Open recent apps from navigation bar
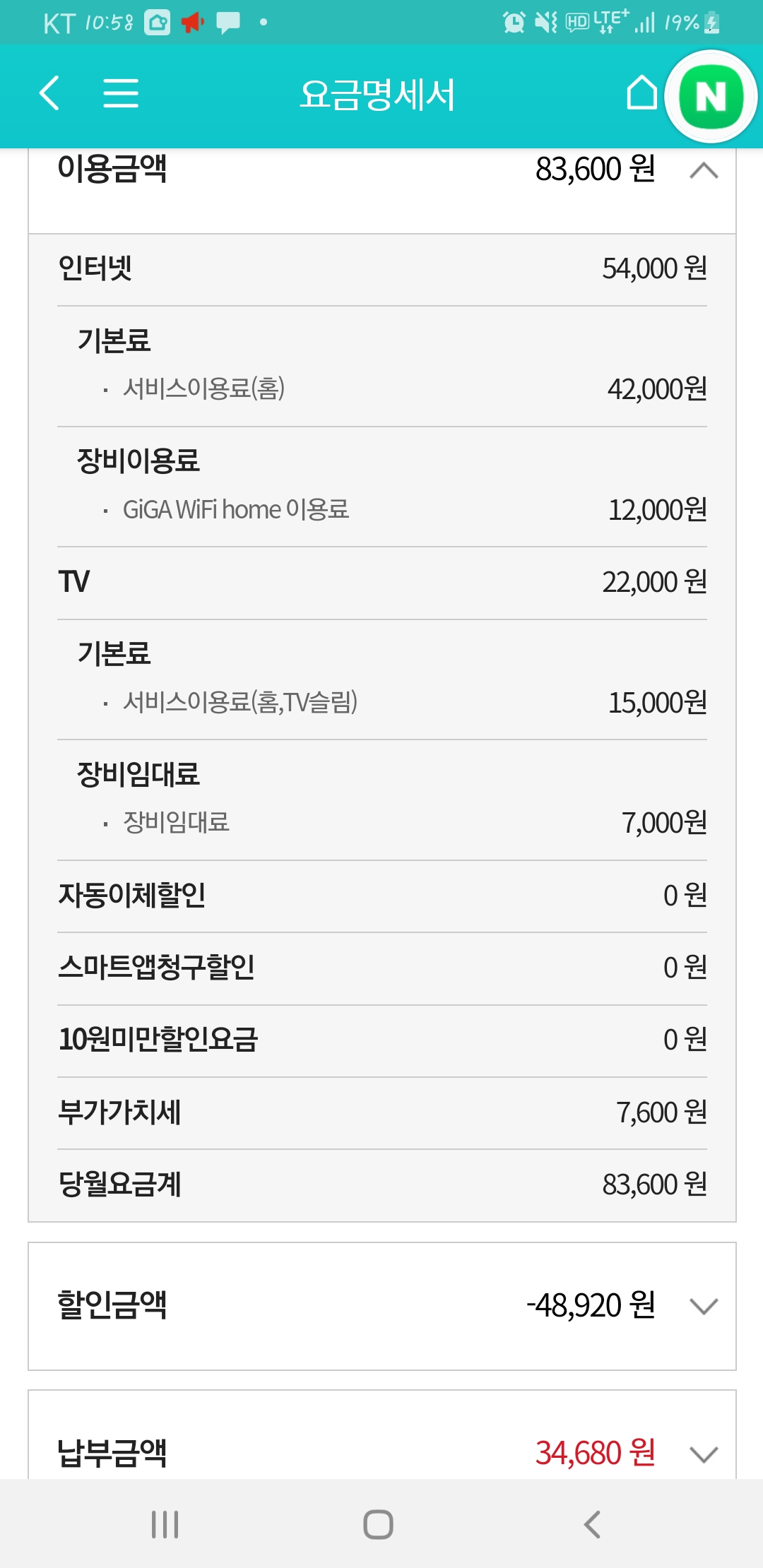Image resolution: width=763 pixels, height=1568 pixels. point(165,1524)
